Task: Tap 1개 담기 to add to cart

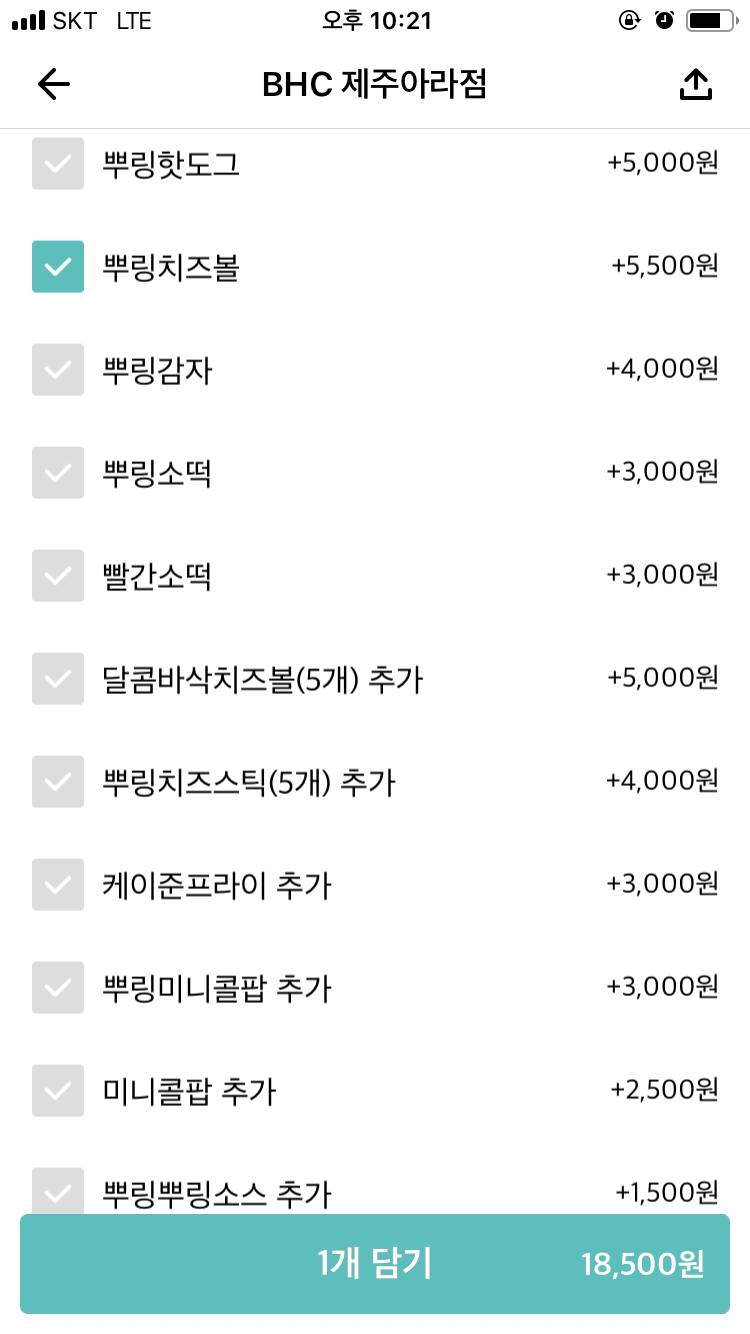Action: (375, 1263)
